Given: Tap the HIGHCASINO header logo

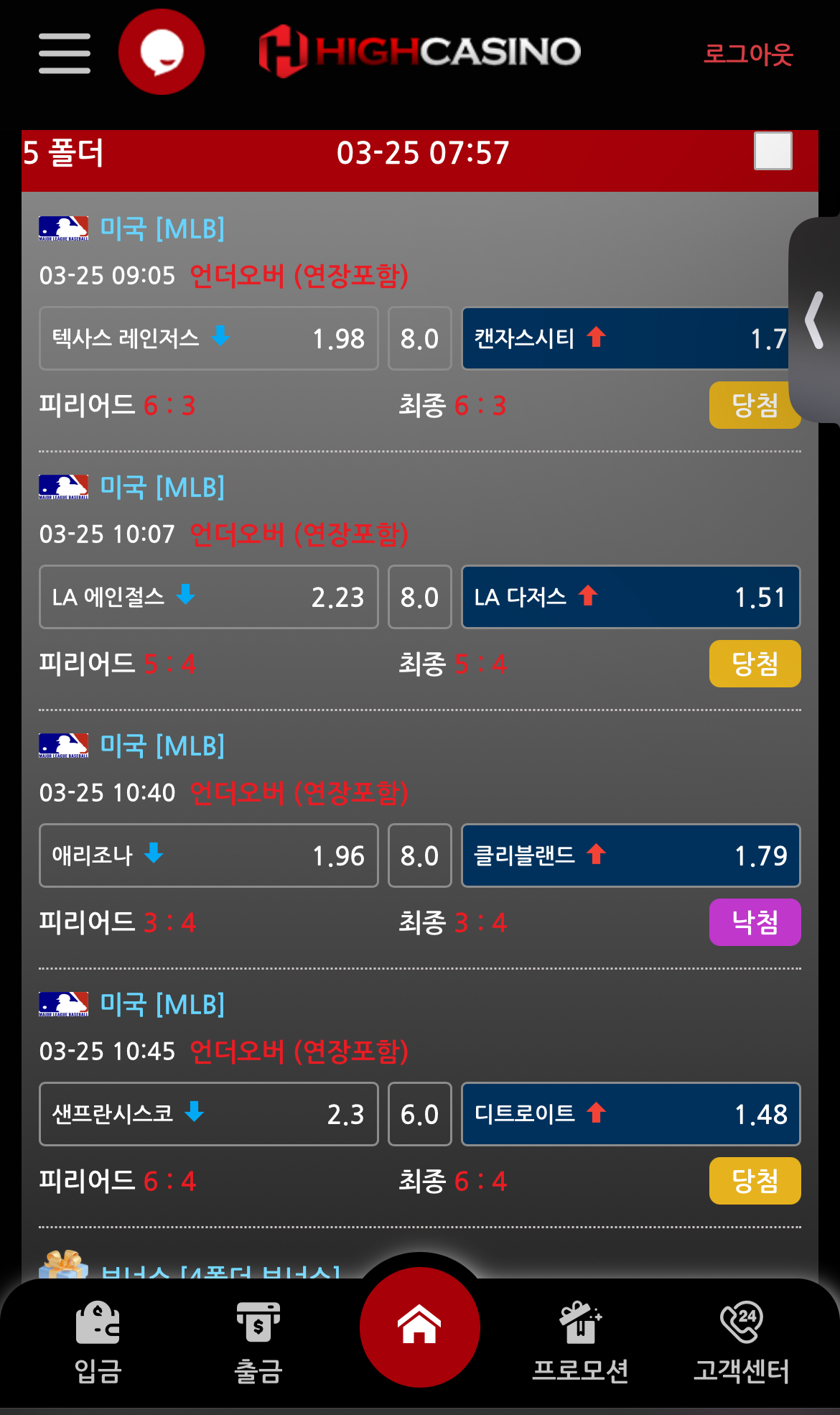Looking at the screenshot, I should point(420,52).
